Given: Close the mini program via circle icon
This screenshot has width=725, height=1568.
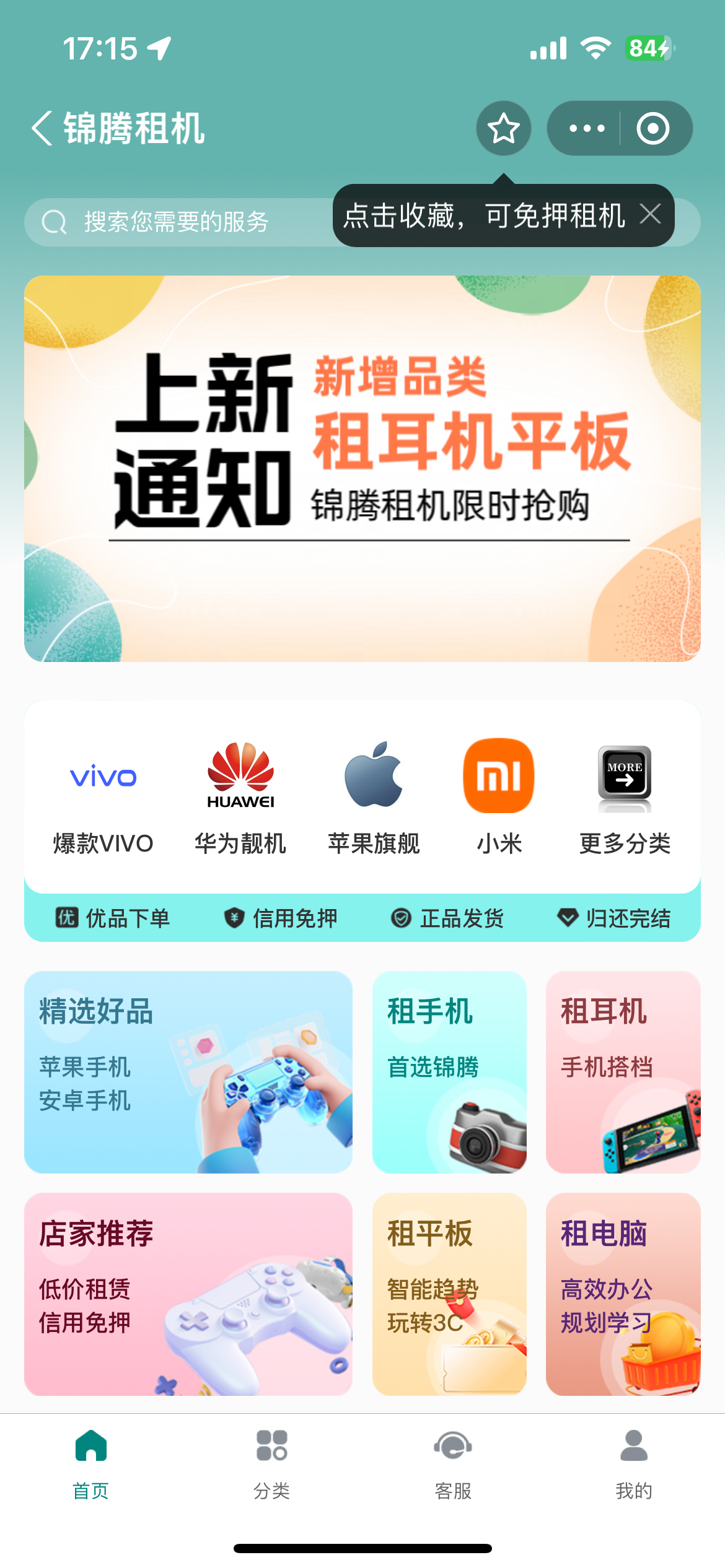Looking at the screenshot, I should point(653,128).
